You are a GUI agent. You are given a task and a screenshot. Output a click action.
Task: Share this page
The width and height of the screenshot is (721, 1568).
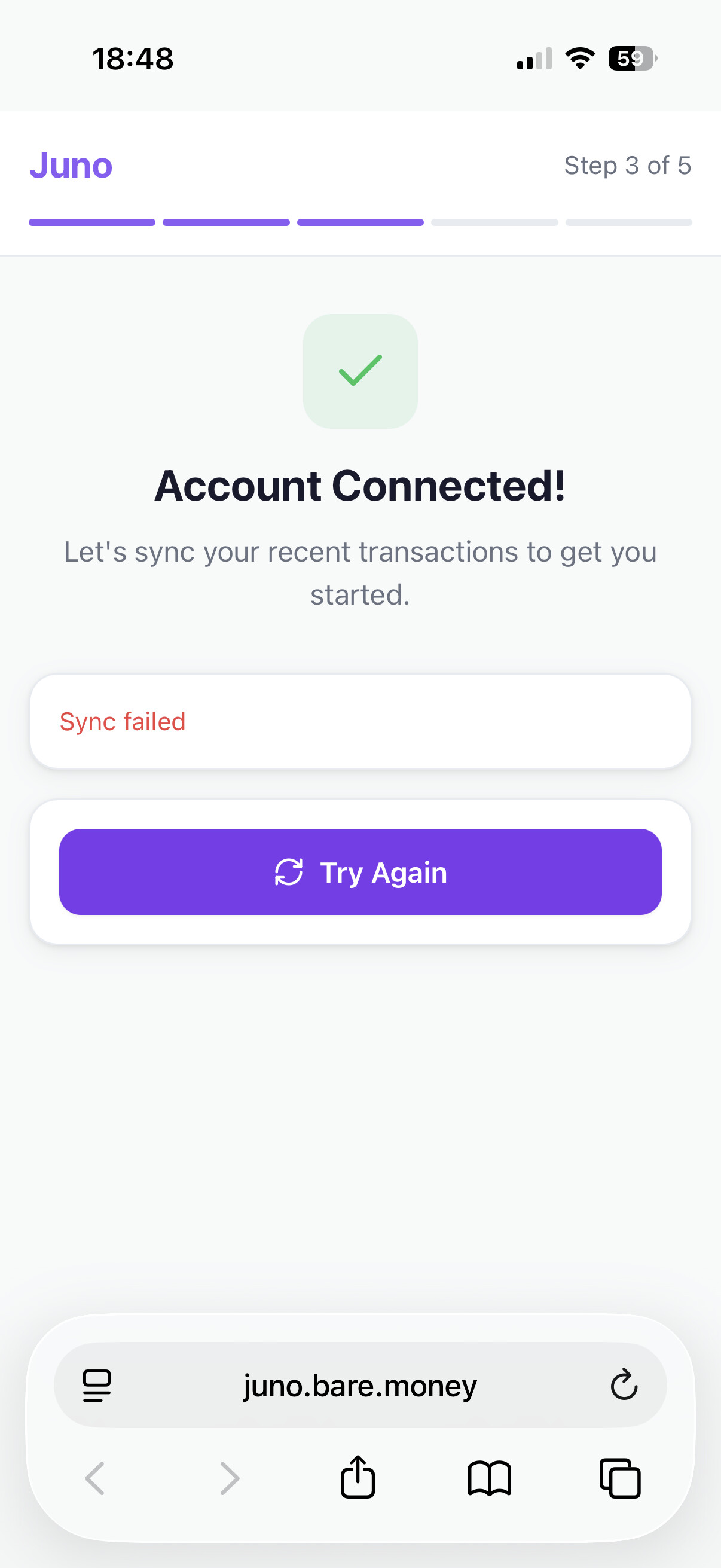358,1477
